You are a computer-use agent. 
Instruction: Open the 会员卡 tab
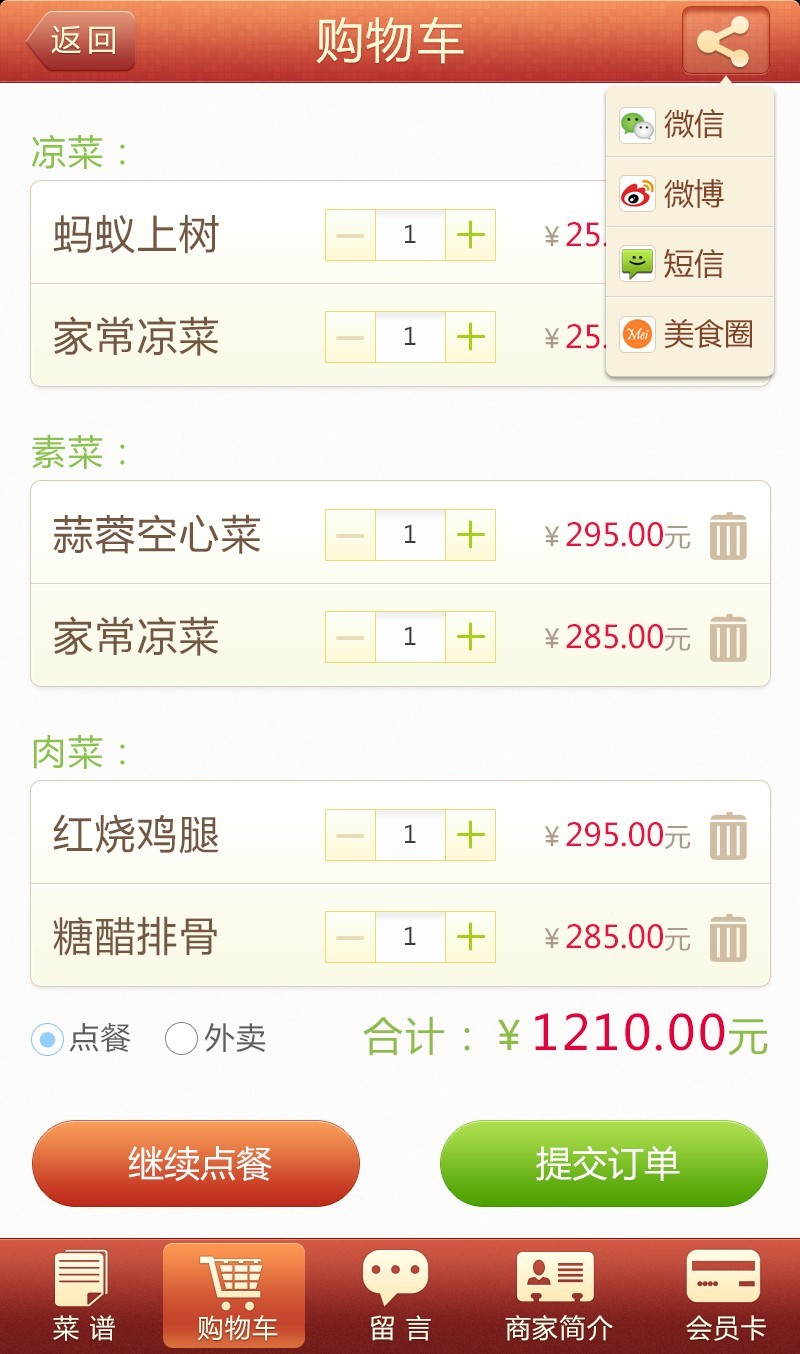pos(722,1295)
